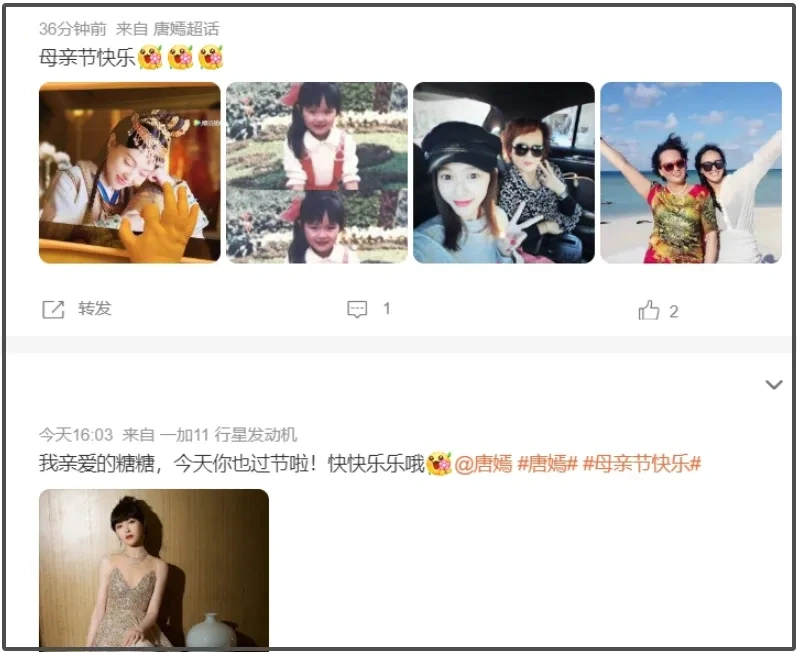Open the sparkly dress photo in second post
Image resolution: width=797 pixels, height=652 pixels.
click(154, 568)
